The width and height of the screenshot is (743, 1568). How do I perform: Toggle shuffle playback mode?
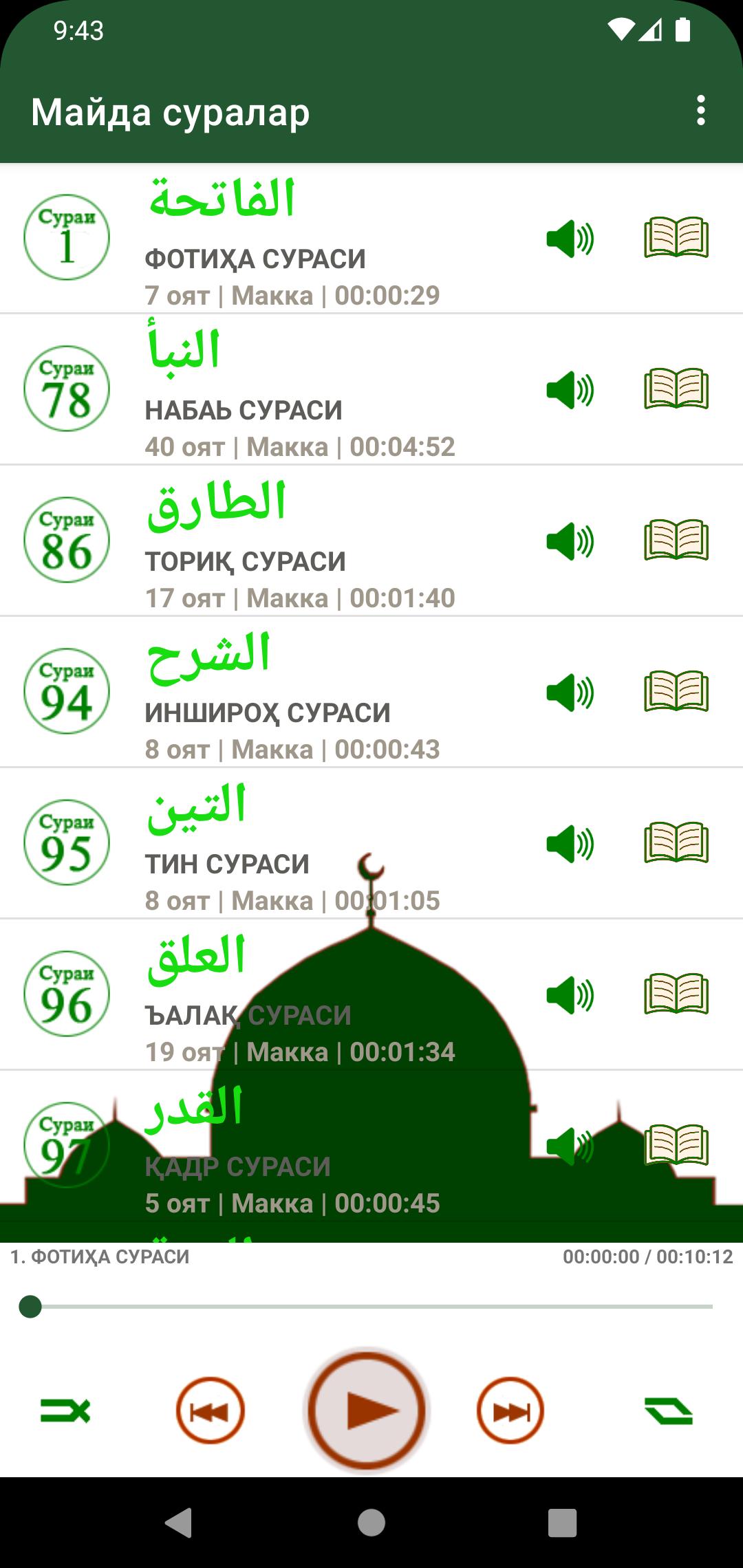pyautogui.click(x=65, y=1411)
